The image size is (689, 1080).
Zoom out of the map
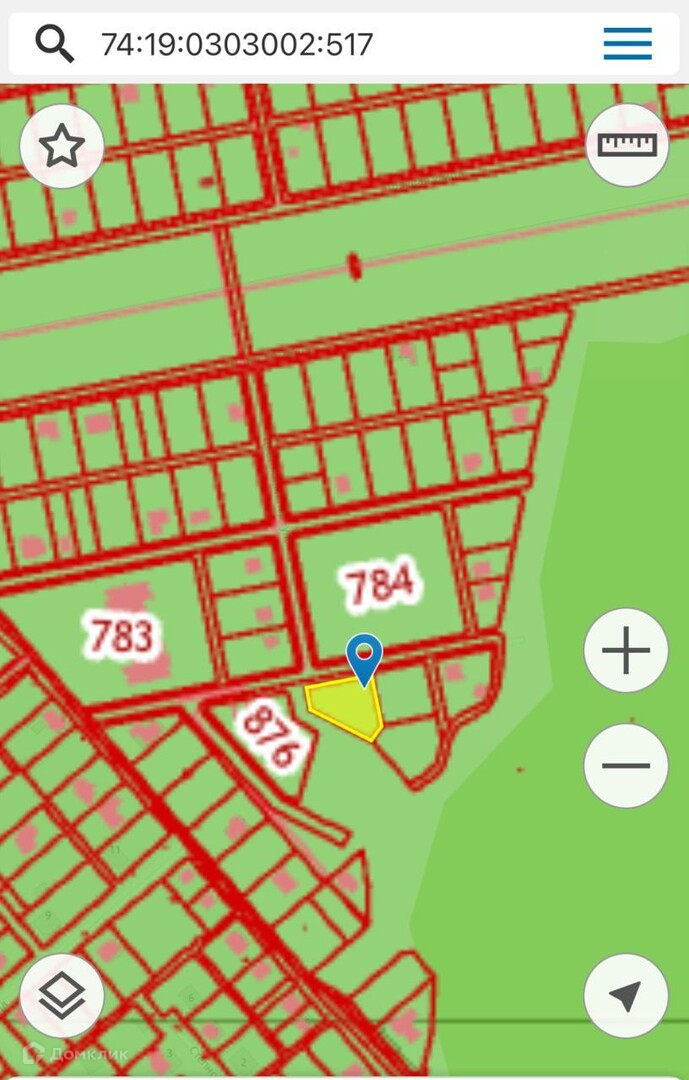click(x=626, y=767)
